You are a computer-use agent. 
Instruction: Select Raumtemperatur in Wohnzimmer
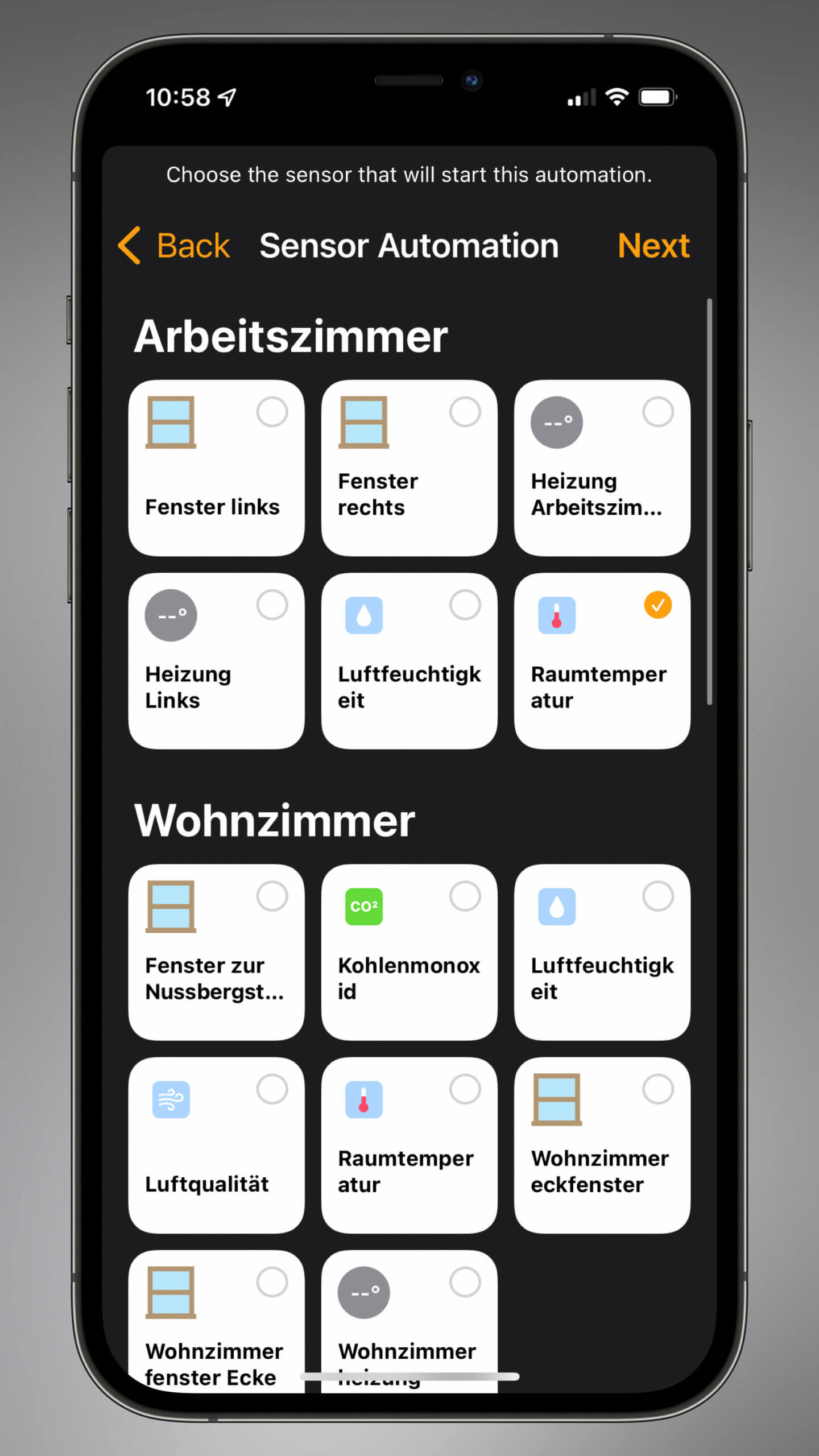(x=409, y=1144)
